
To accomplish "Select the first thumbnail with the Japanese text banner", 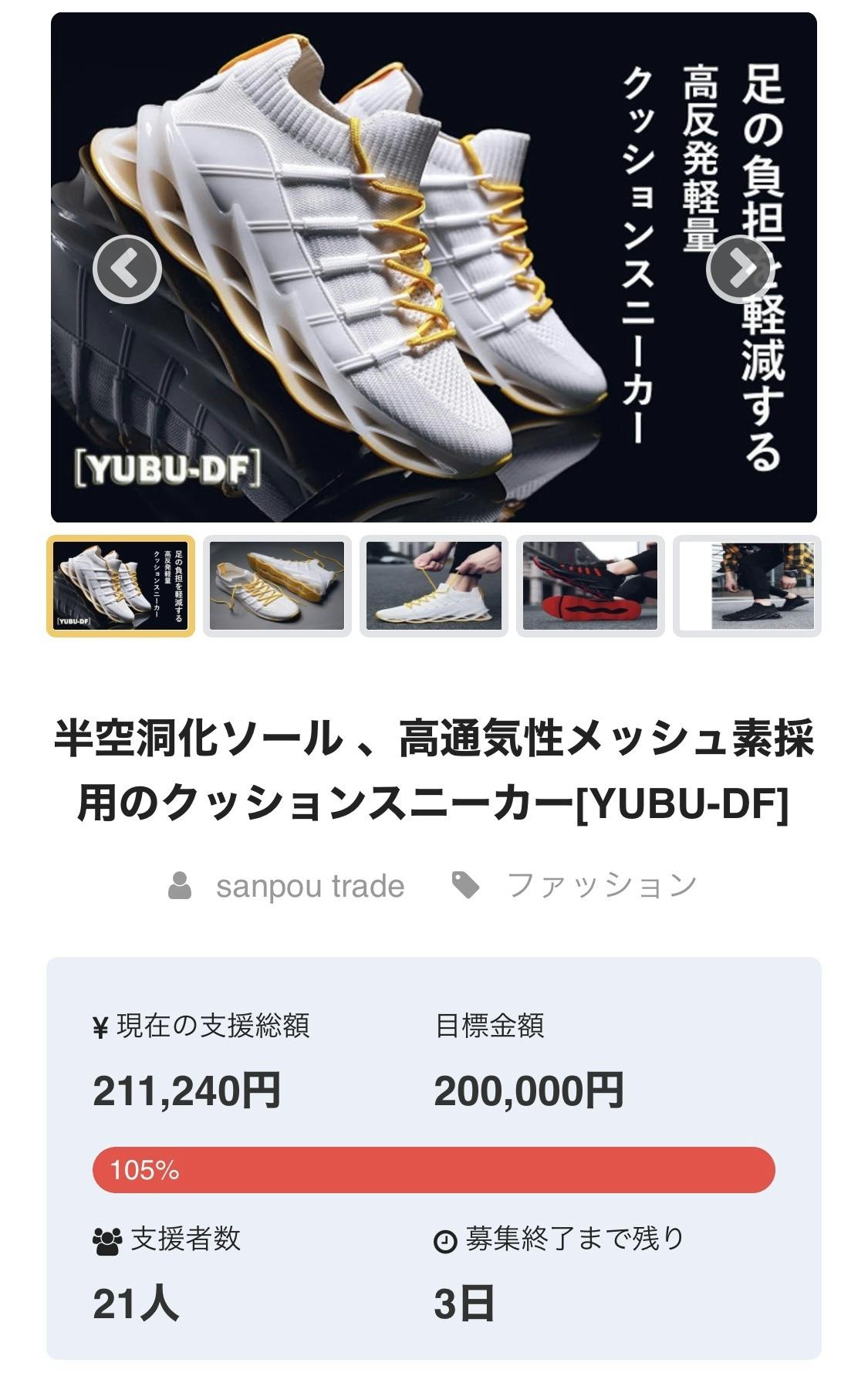I will [x=121, y=586].
